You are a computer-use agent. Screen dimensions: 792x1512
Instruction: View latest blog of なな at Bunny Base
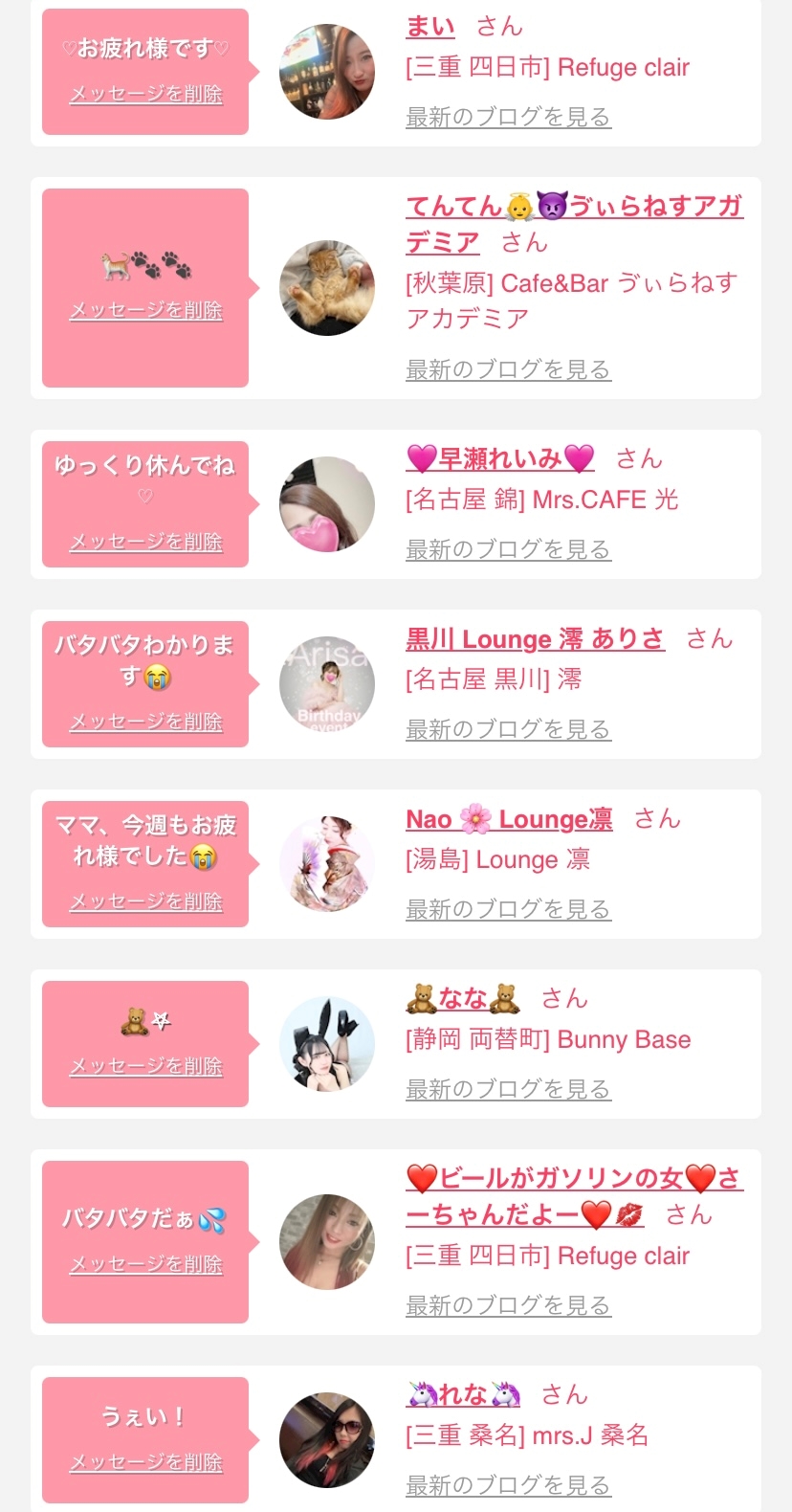508,1089
